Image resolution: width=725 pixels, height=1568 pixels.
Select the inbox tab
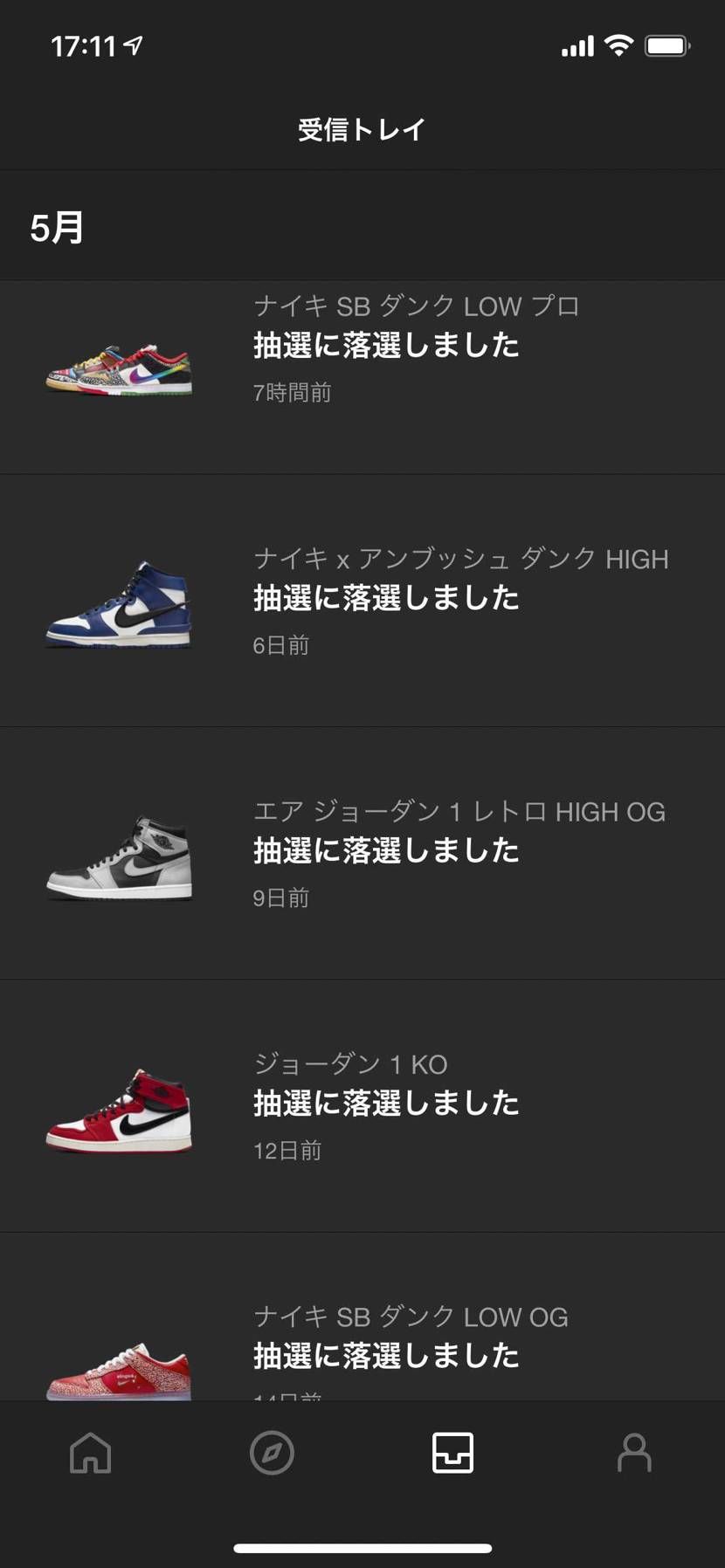pos(452,1454)
